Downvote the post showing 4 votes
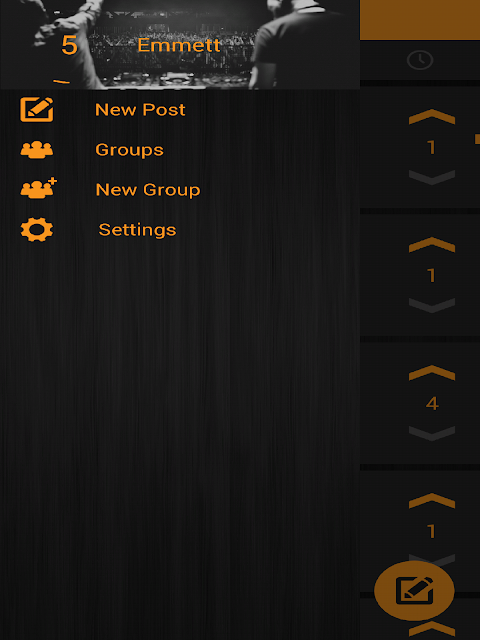 (x=431, y=433)
